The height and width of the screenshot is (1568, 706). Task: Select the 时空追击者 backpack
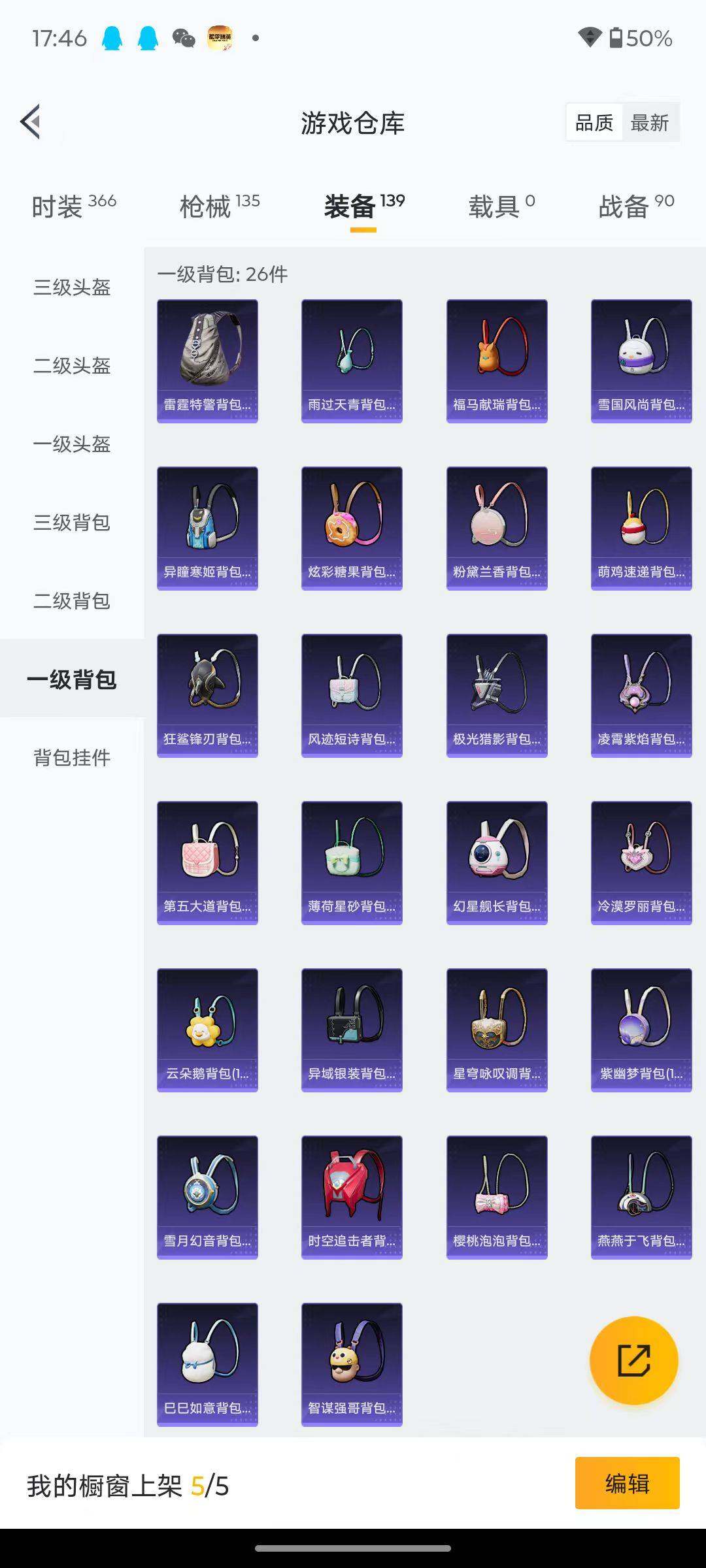[352, 1197]
